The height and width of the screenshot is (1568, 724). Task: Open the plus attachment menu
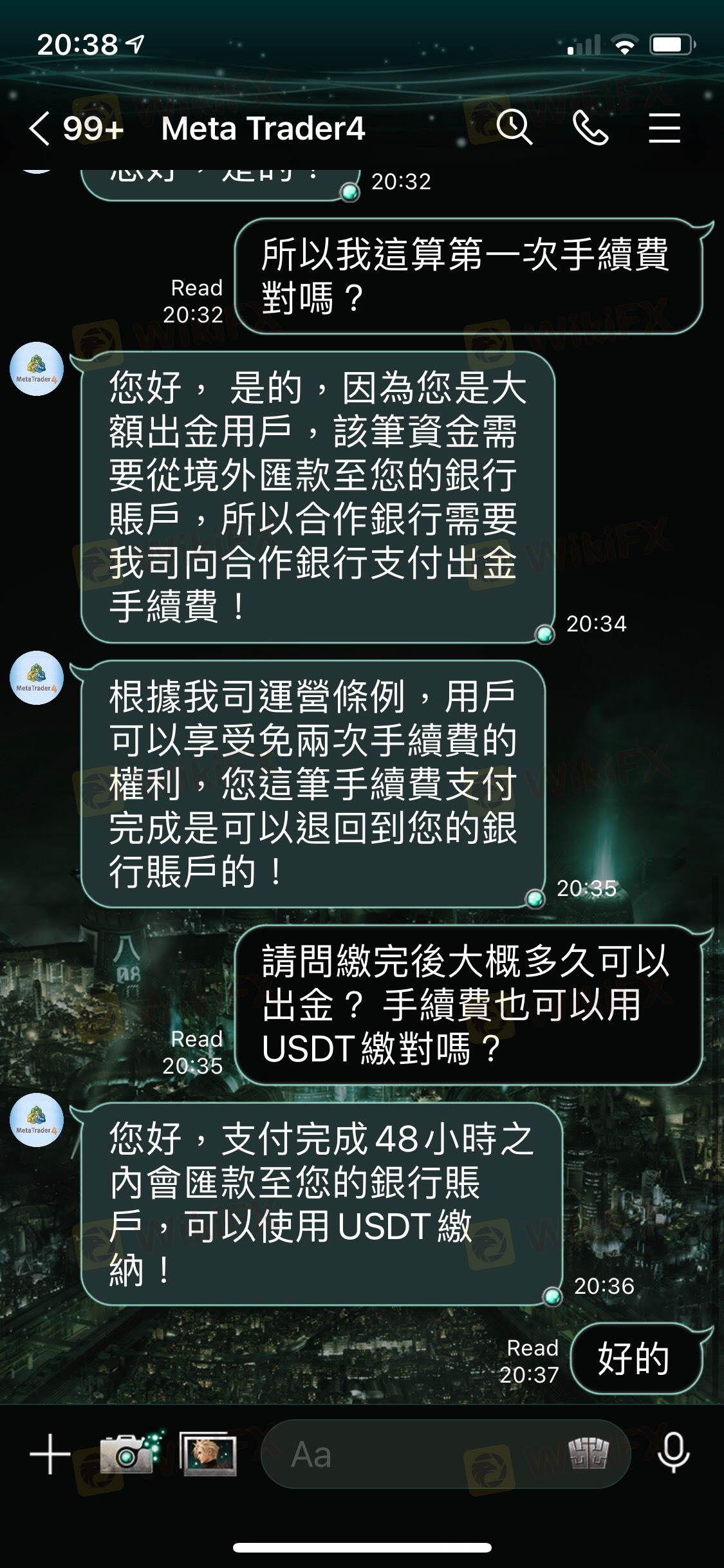point(50,1454)
